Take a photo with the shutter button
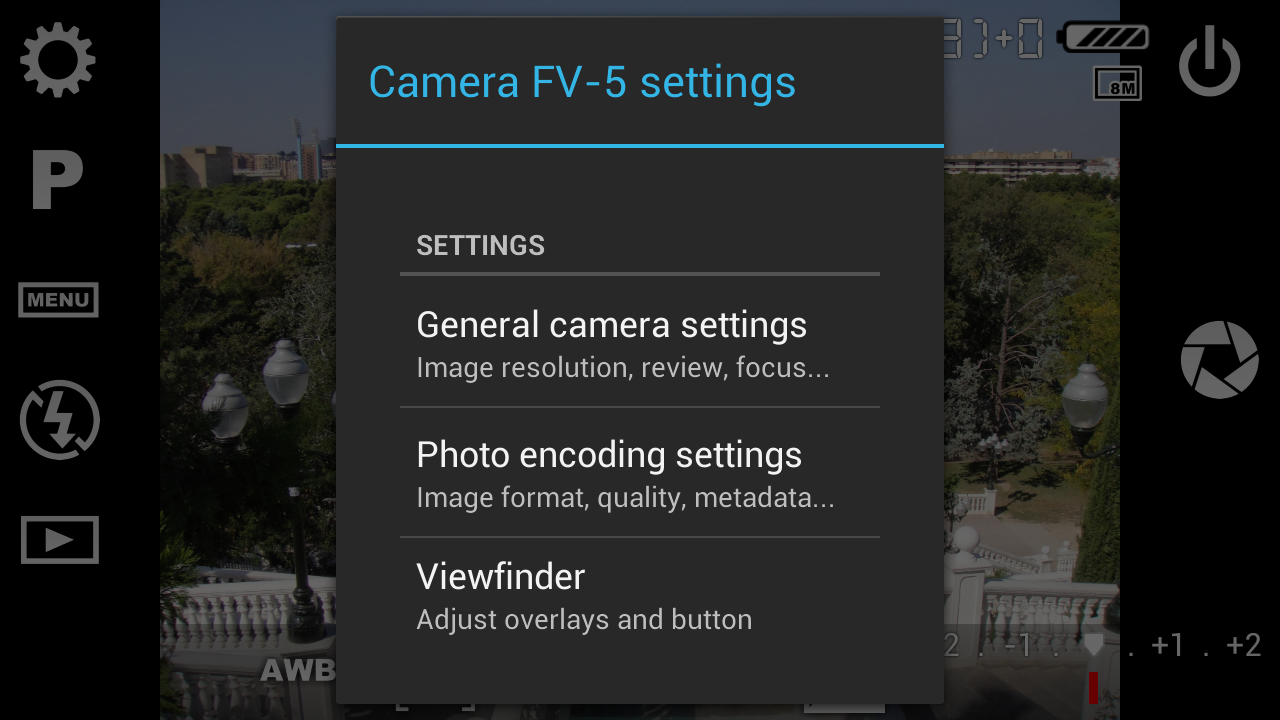 (x=1219, y=360)
